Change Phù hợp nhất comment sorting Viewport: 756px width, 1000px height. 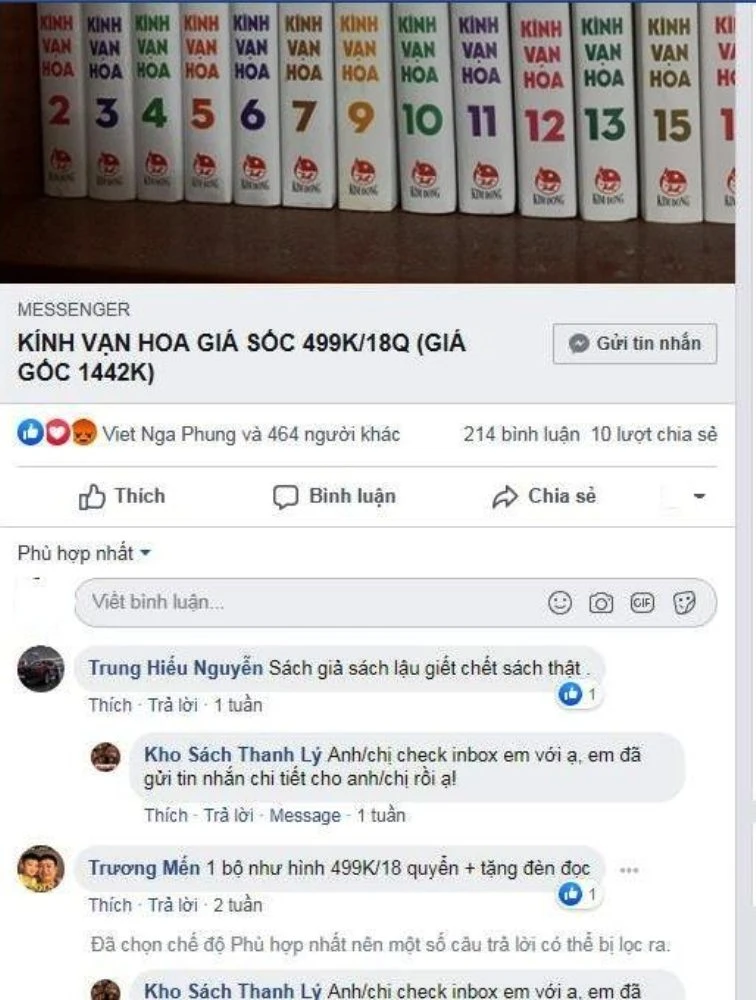pyautogui.click(x=84, y=553)
